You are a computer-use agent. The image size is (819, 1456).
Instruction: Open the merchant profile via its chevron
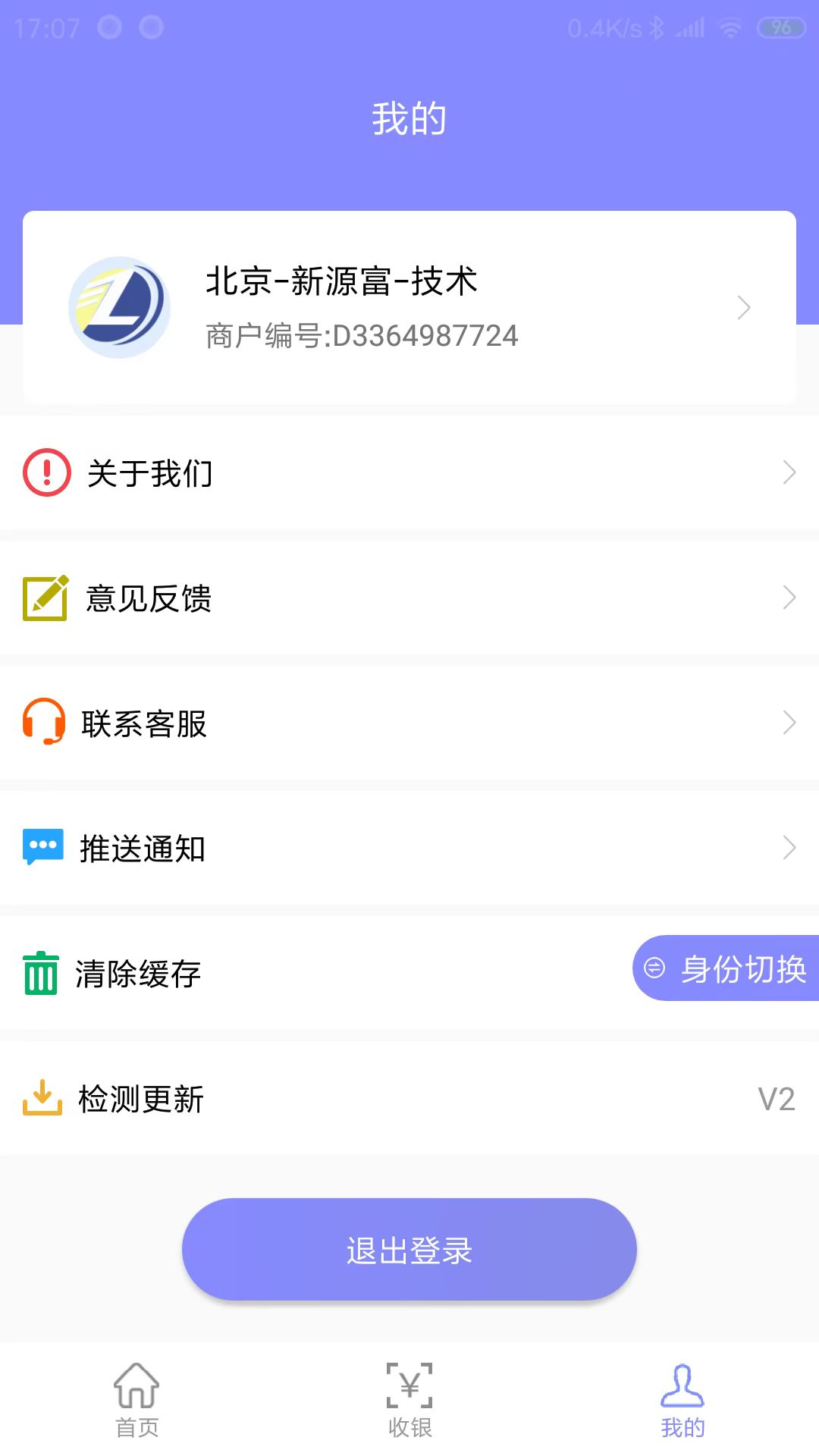click(743, 308)
